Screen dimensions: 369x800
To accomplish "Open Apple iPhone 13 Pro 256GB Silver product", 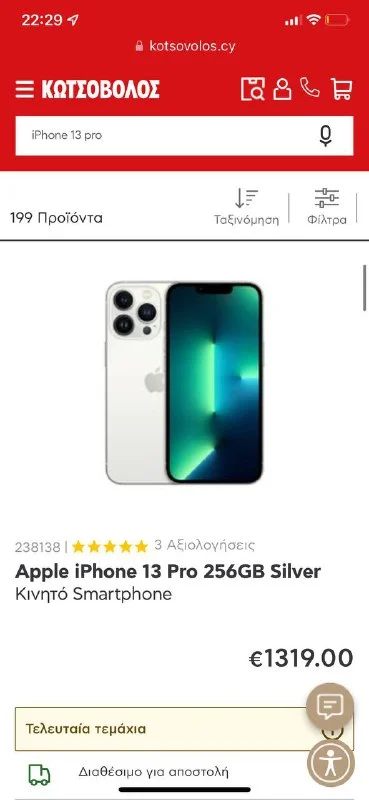I will pyautogui.click(x=168, y=571).
